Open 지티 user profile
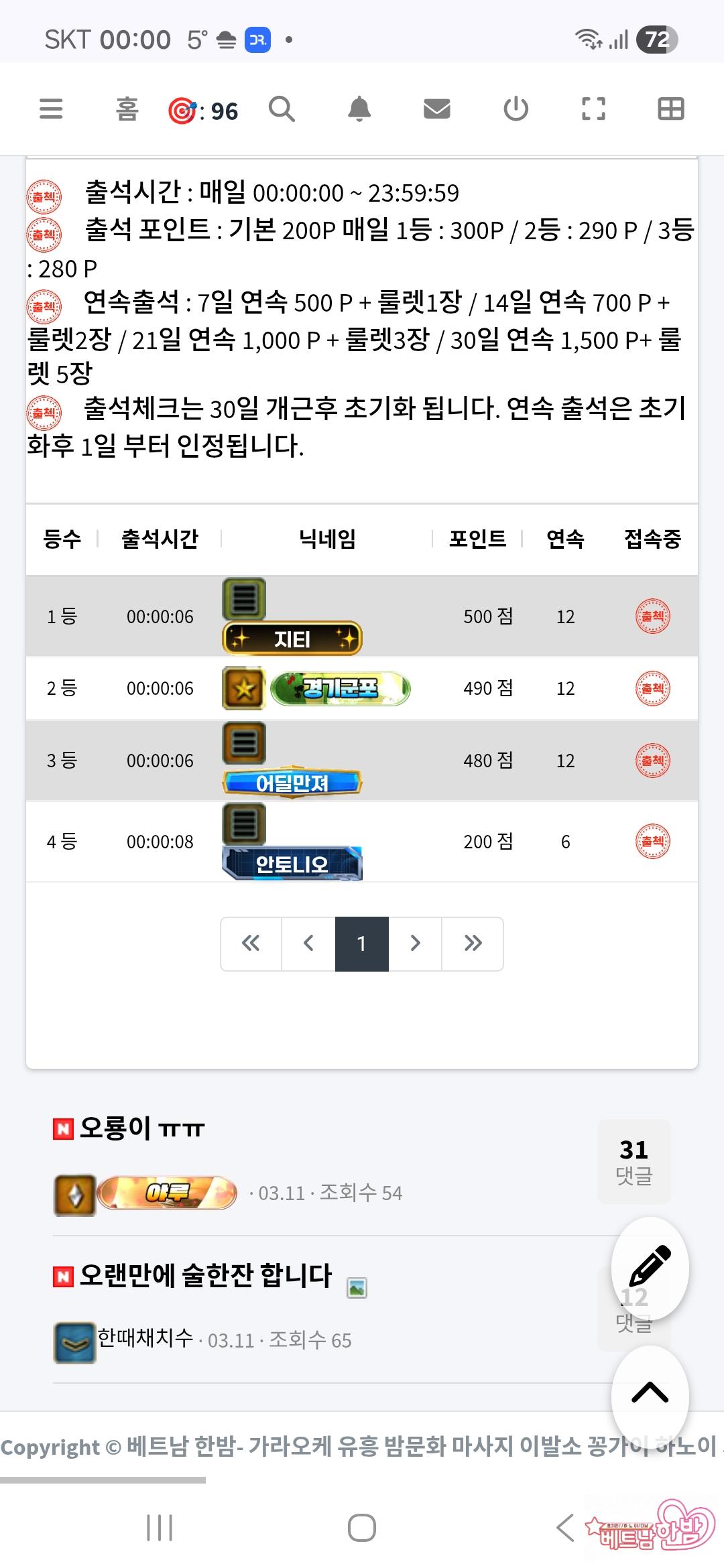724x1568 pixels. click(292, 639)
